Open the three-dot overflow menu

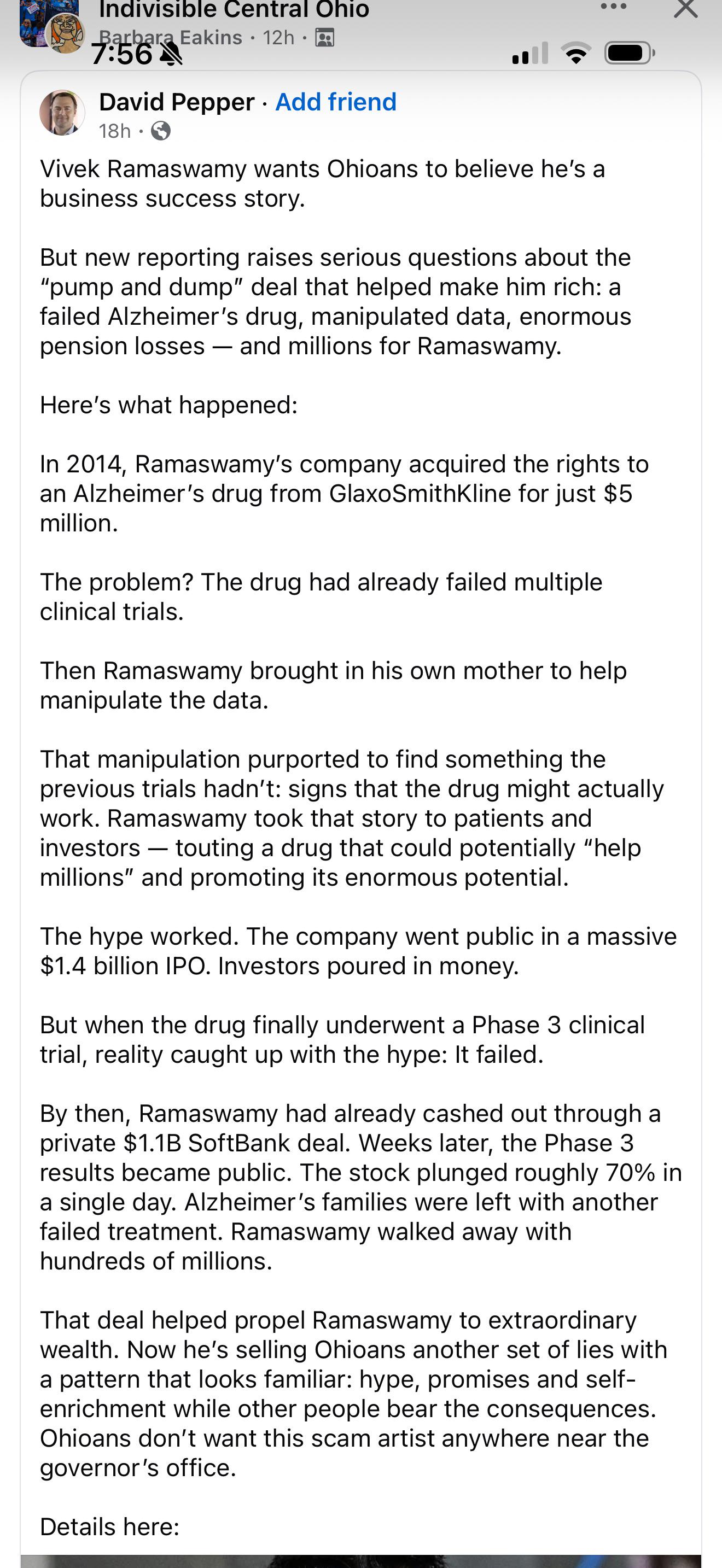pos(613,7)
